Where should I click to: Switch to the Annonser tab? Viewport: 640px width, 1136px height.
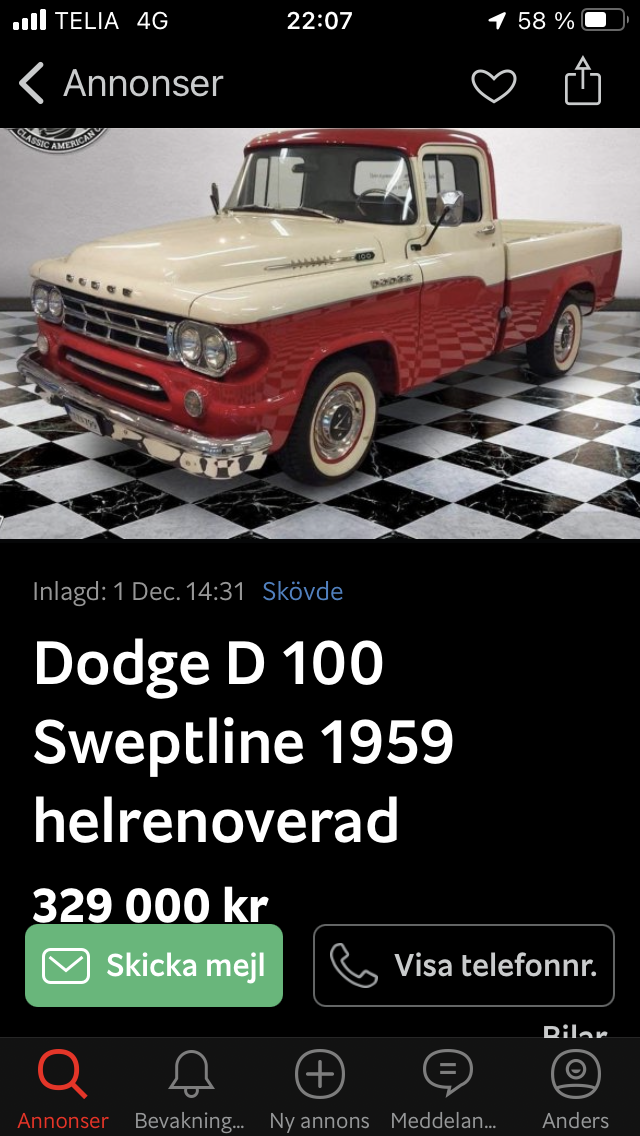[x=63, y=1088]
